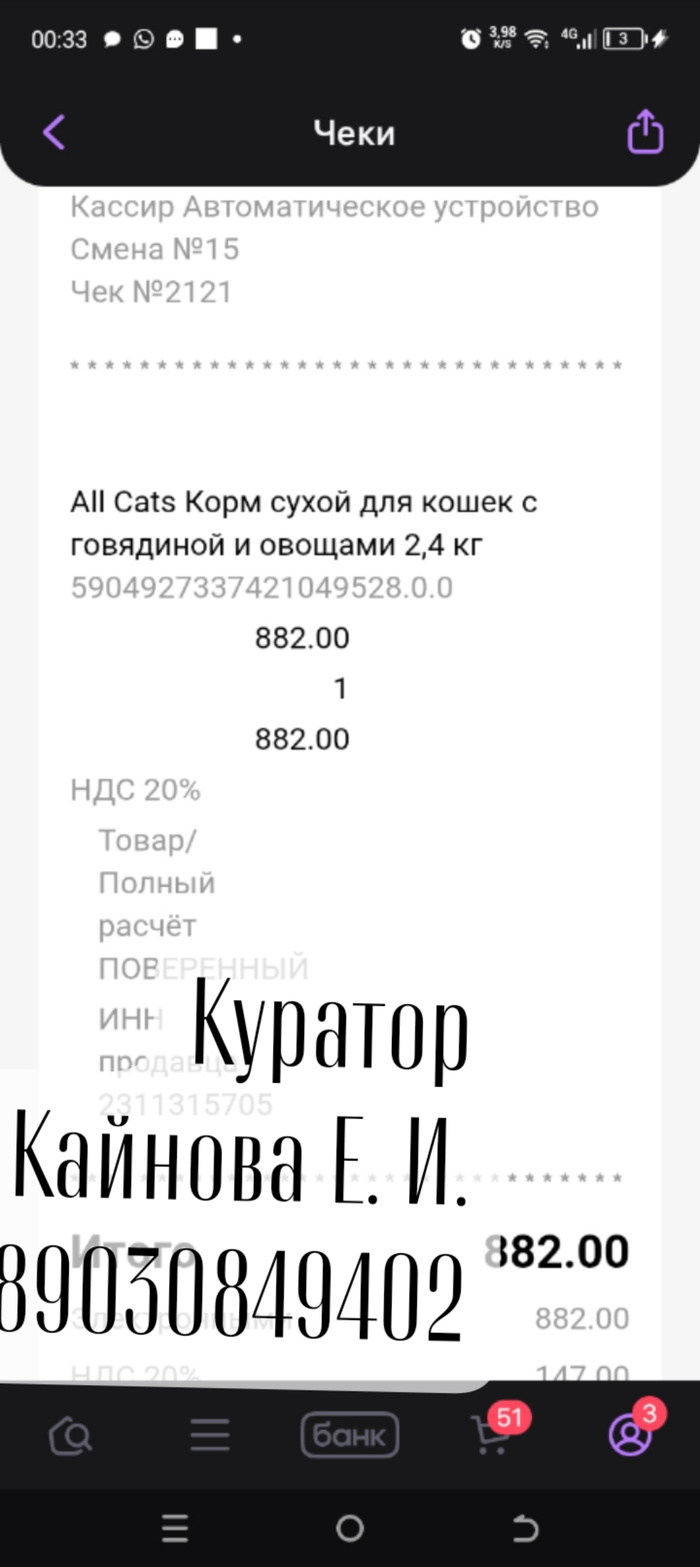Go back from the Чеки screen

[54, 132]
